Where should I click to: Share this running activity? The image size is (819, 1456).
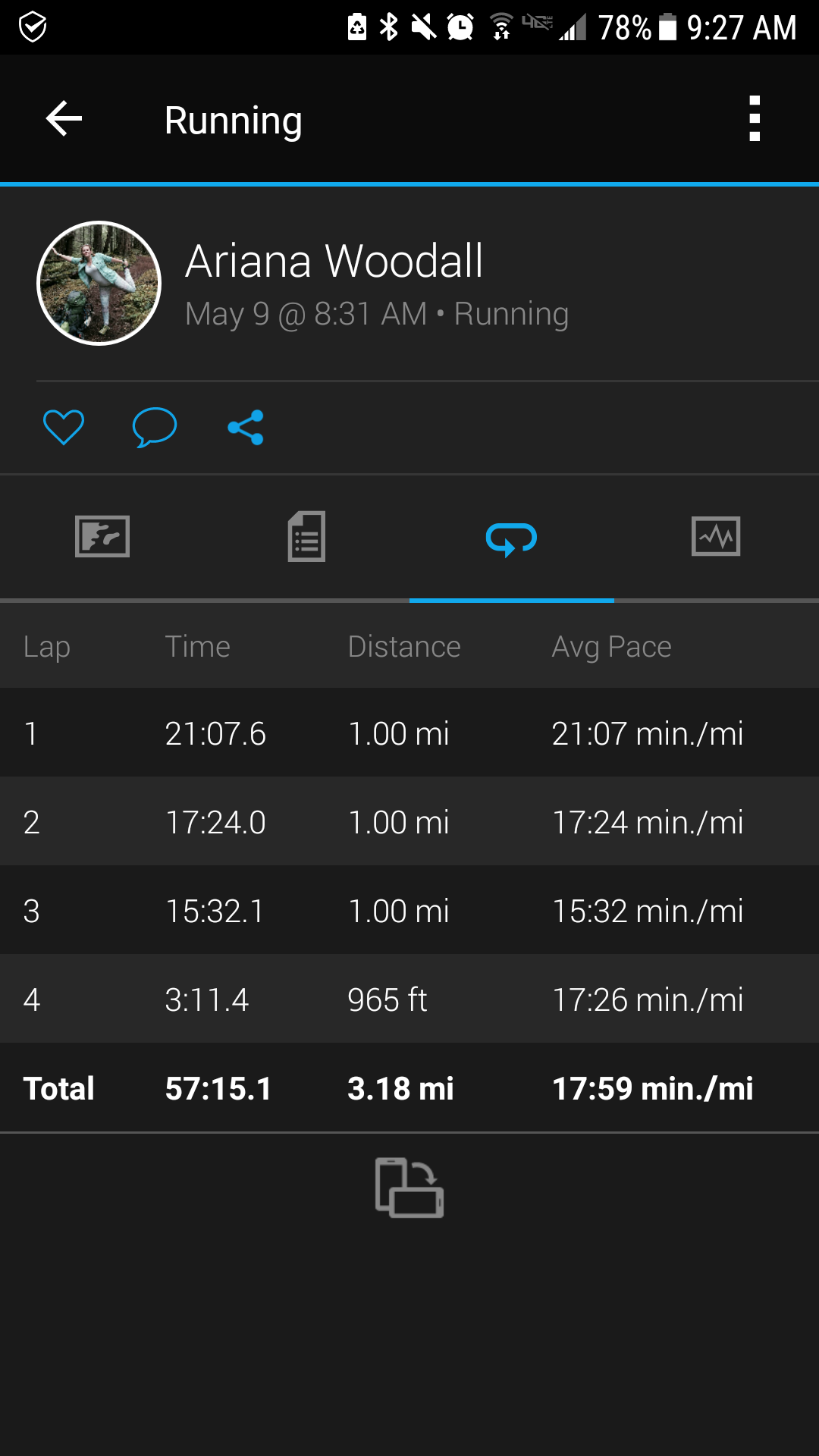(x=246, y=427)
